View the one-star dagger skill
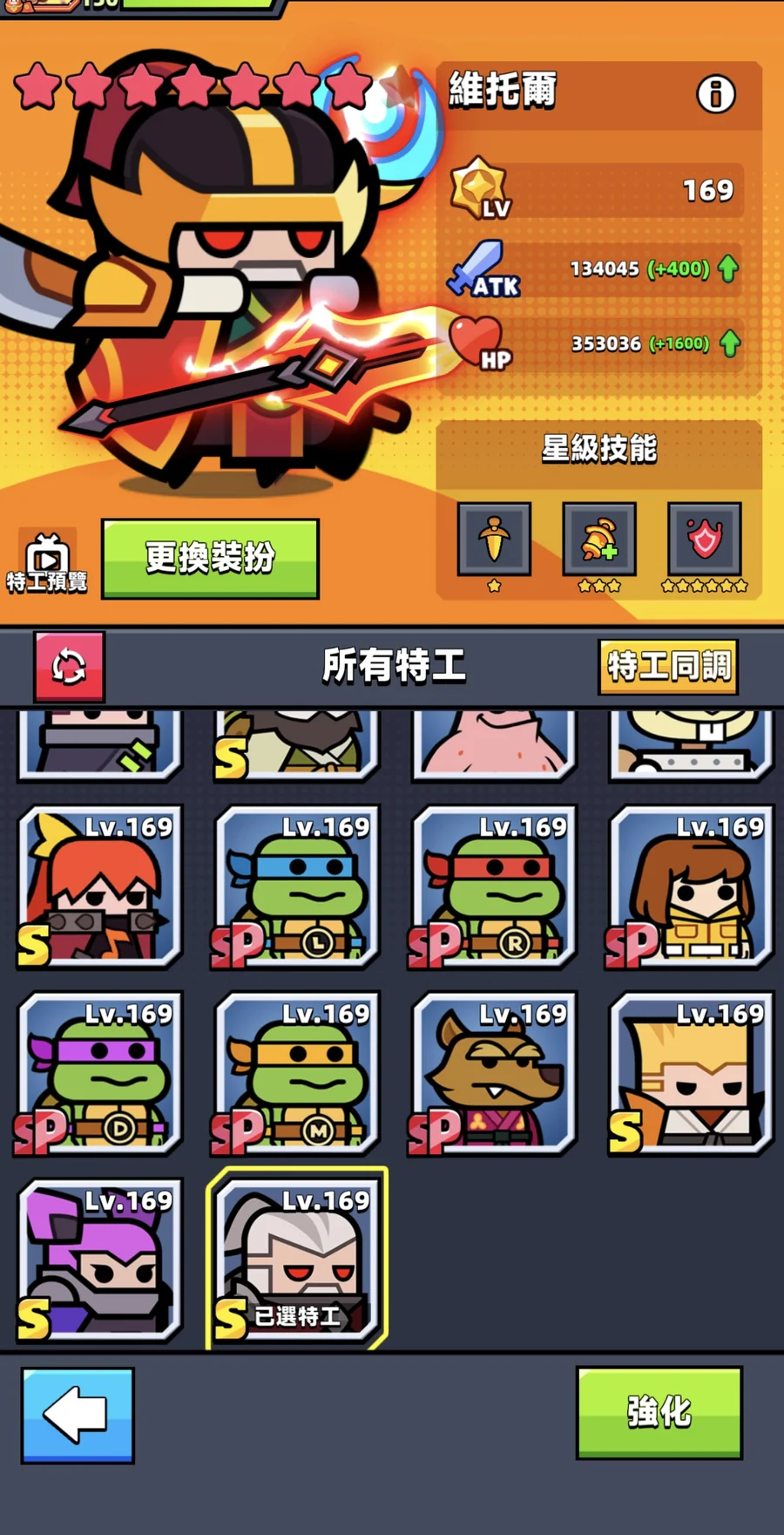 494,540
